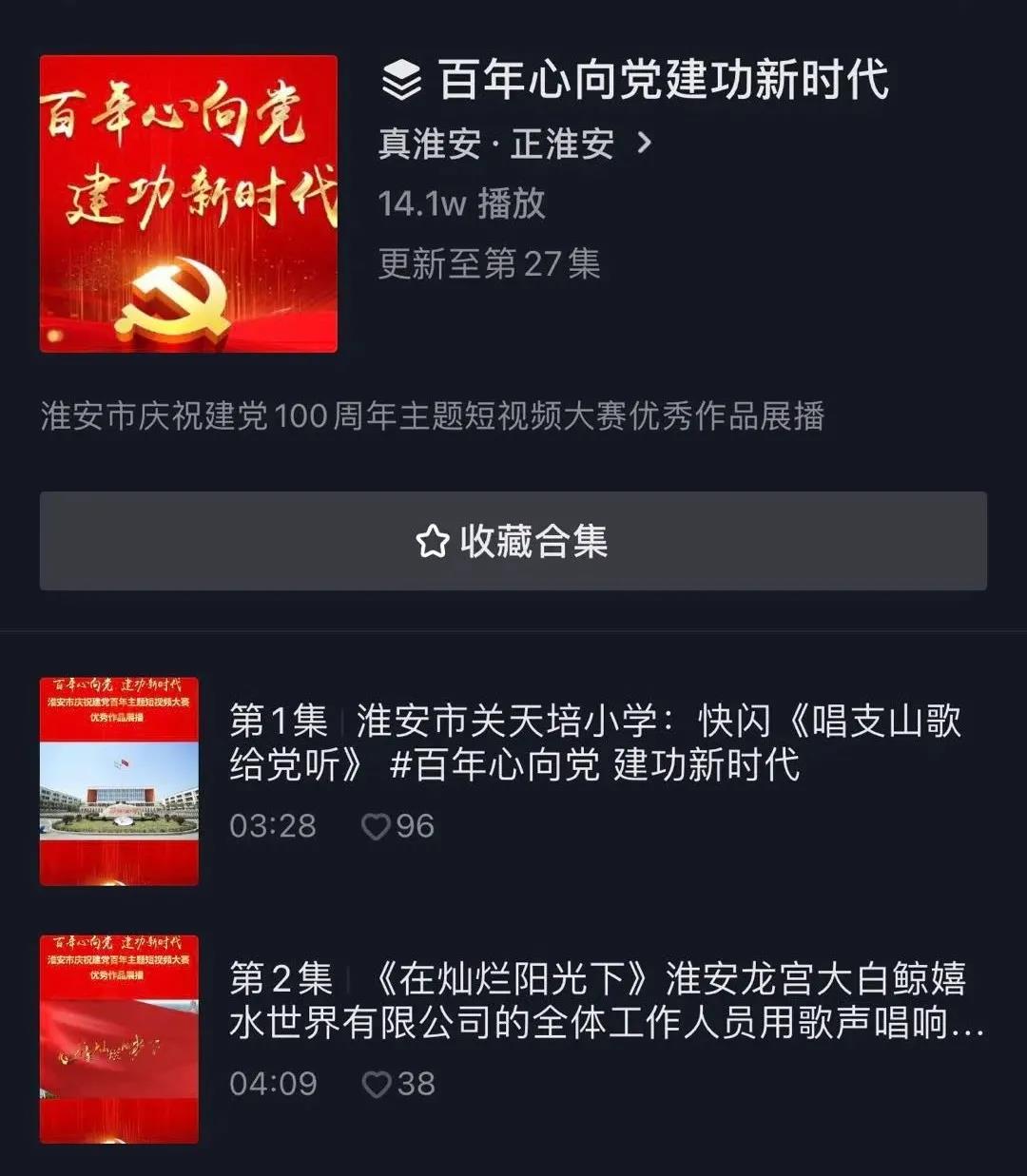Open the 真淮安·正淮安 account page

tap(513, 145)
